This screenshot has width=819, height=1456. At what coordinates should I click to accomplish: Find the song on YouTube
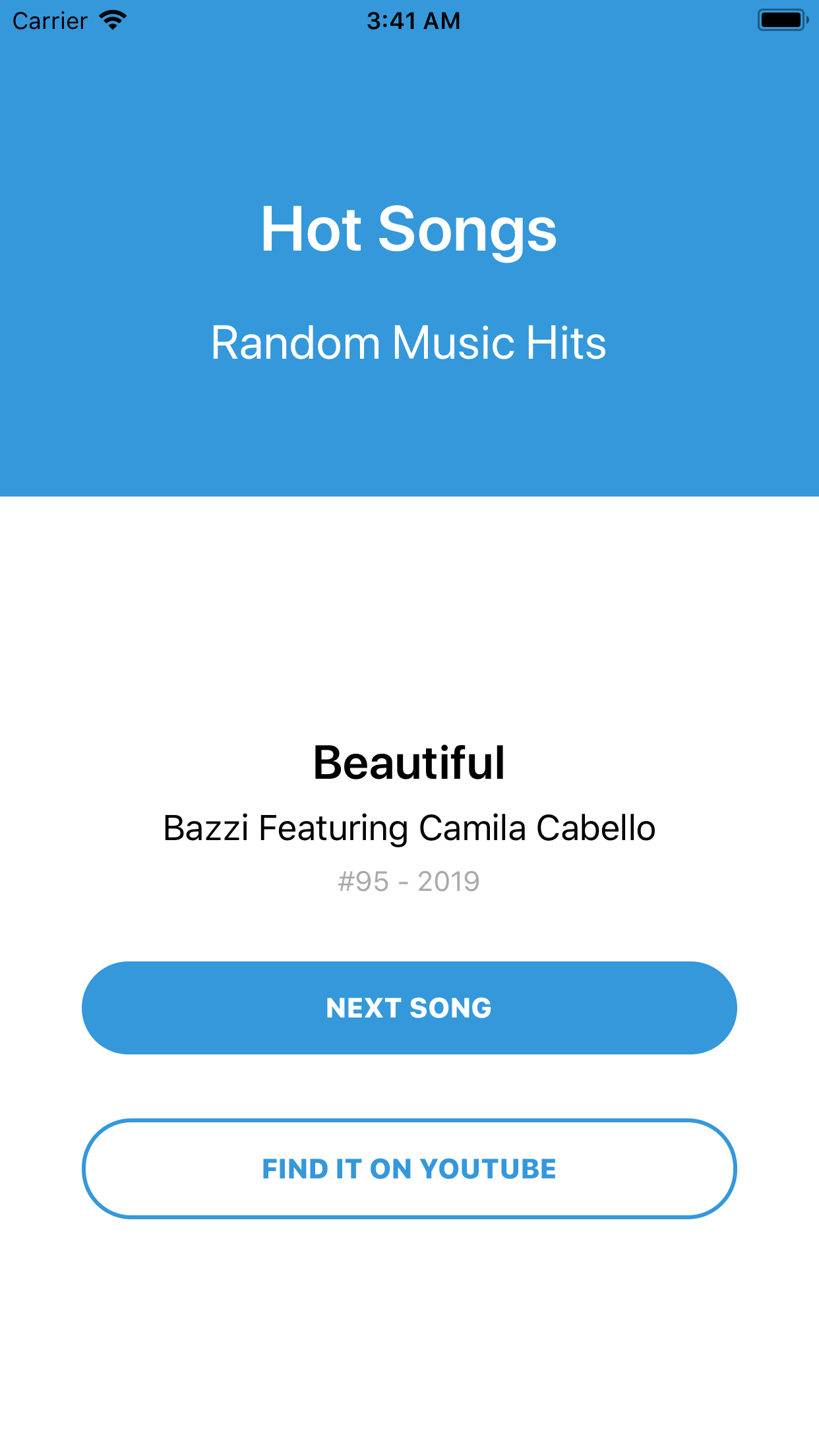[409, 1168]
